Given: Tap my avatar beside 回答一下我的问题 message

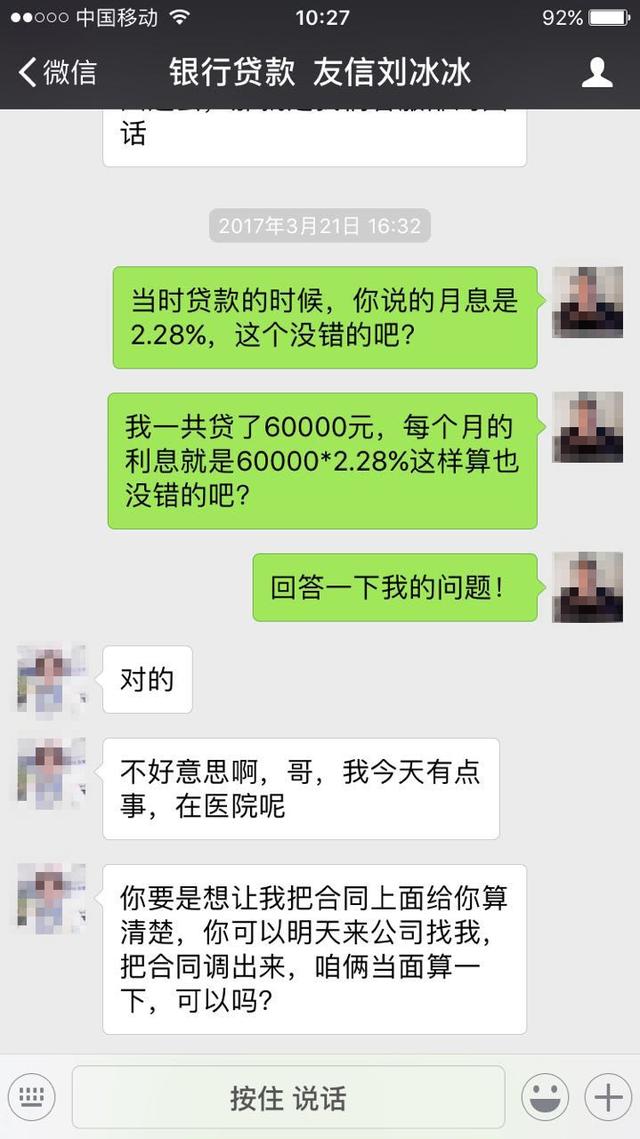Looking at the screenshot, I should (x=588, y=587).
